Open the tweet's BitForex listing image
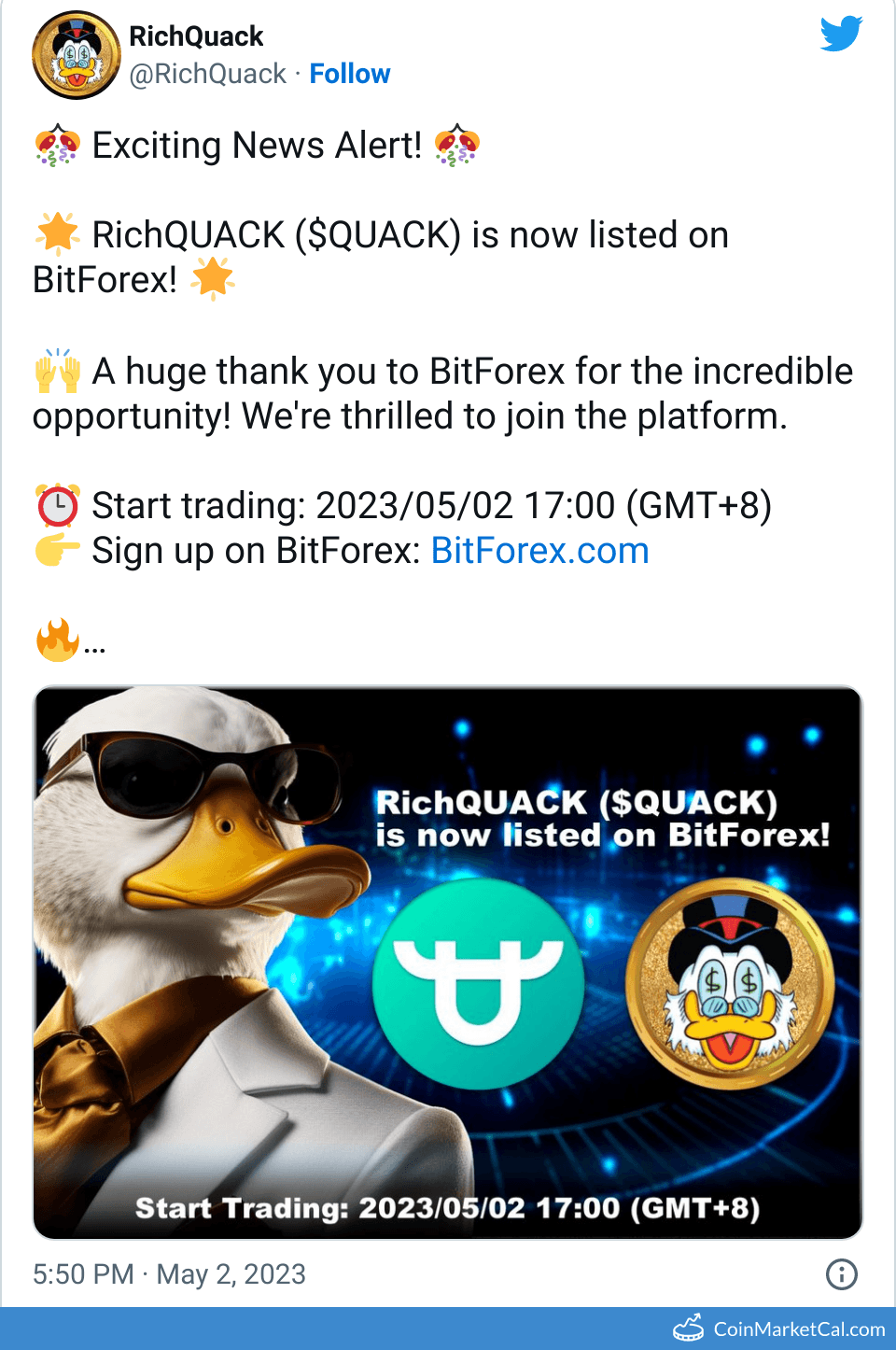The width and height of the screenshot is (896, 1350). [x=448, y=963]
